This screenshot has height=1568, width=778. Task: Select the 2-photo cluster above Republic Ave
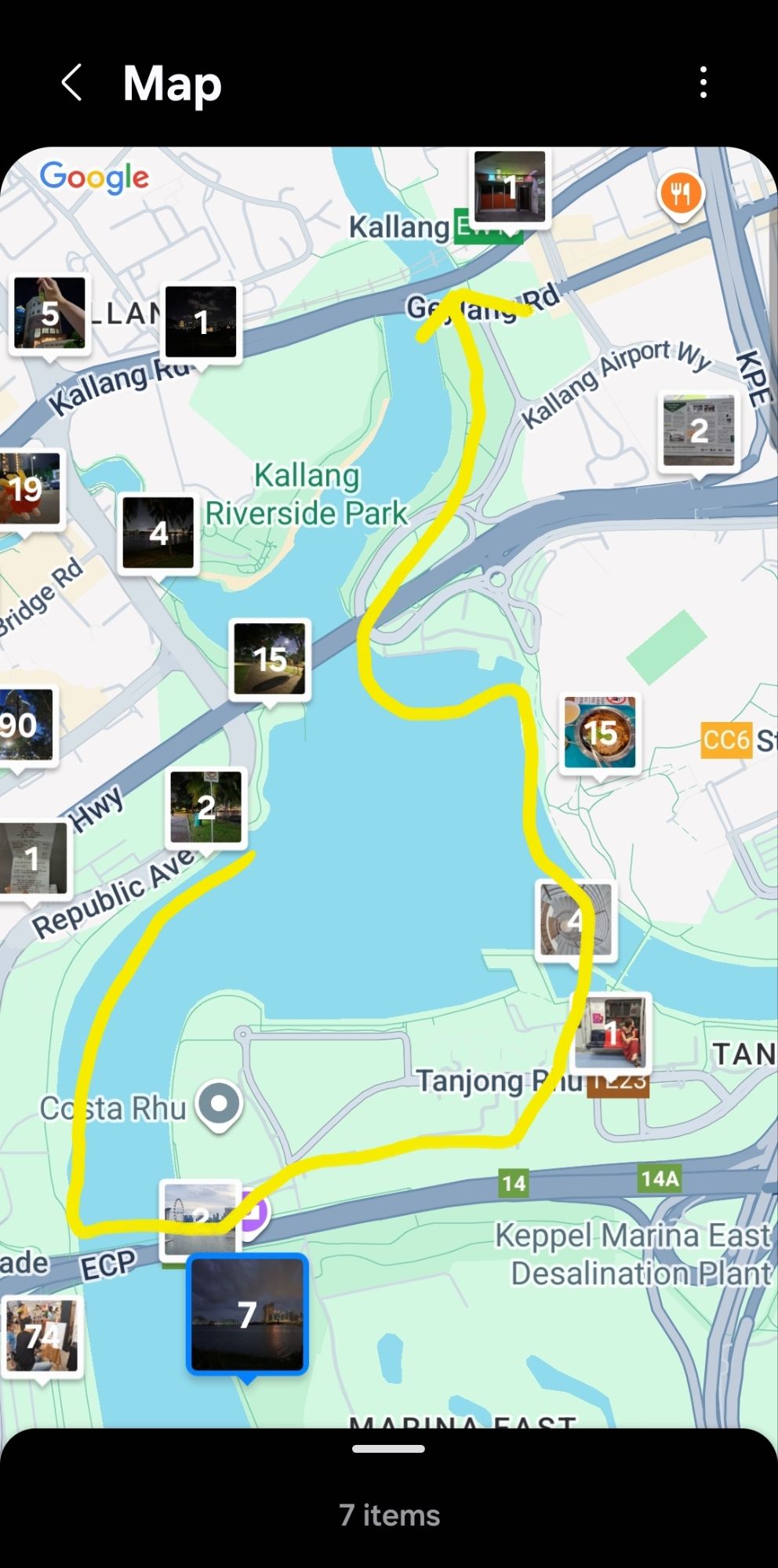point(206,807)
